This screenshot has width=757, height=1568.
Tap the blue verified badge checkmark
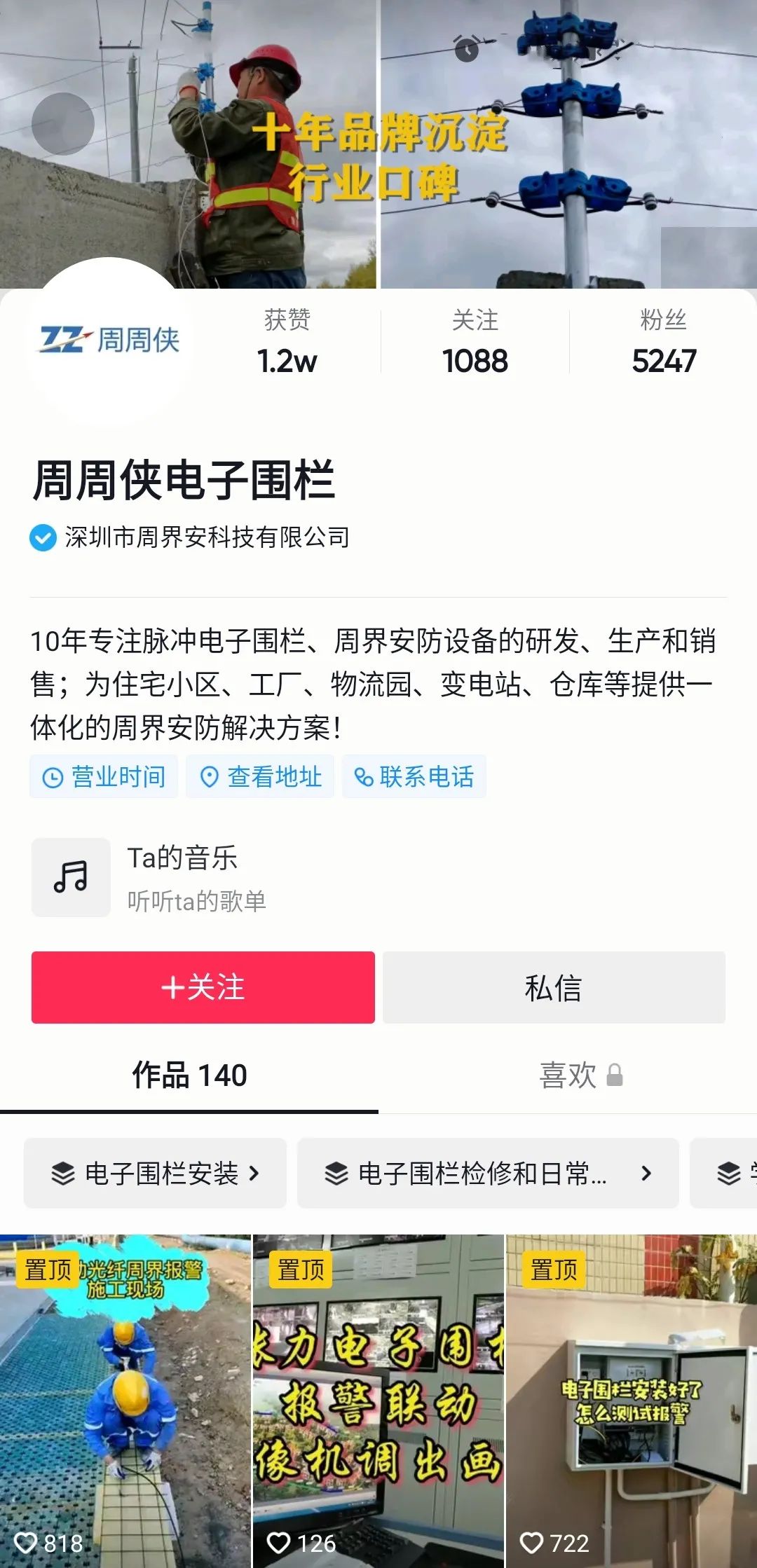tap(43, 539)
